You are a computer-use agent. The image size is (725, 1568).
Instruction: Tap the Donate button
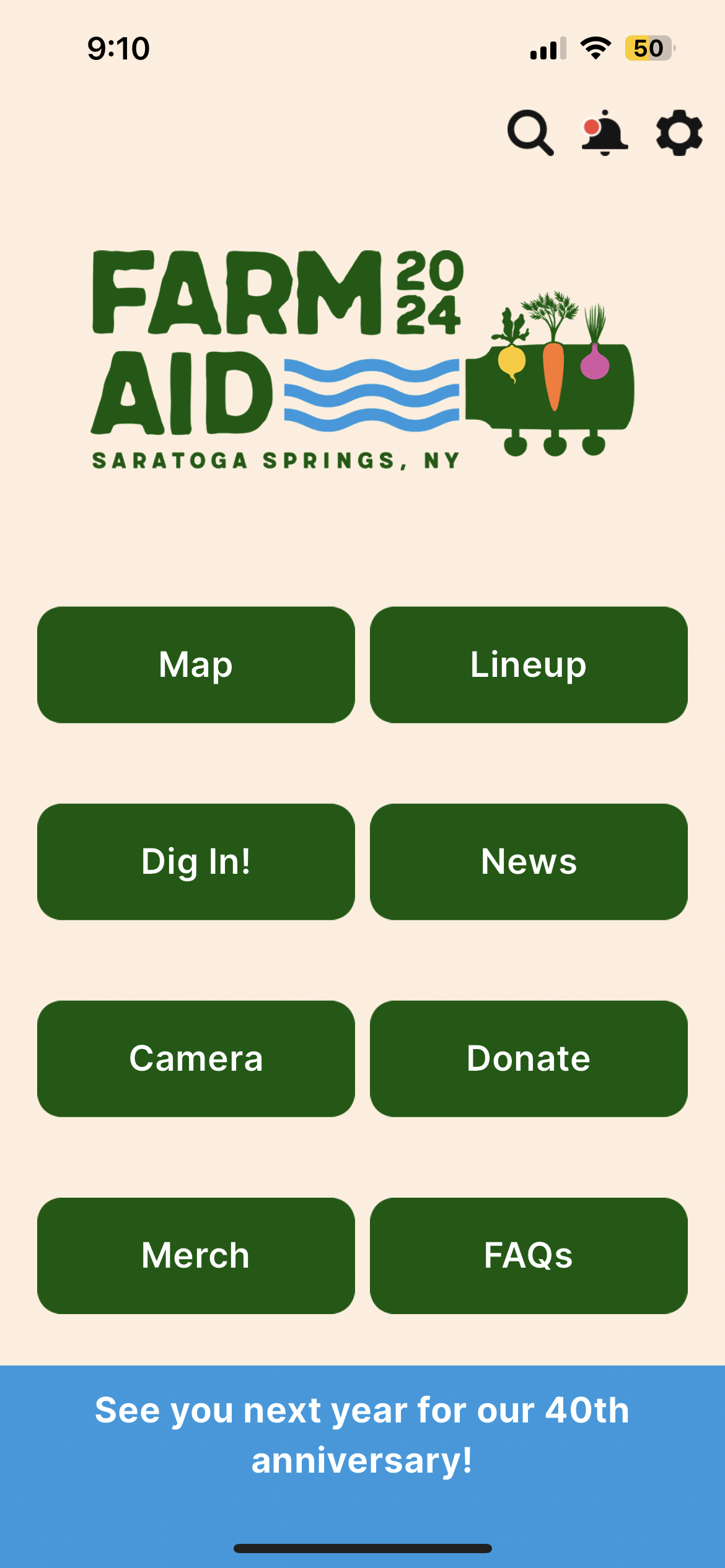point(529,1058)
